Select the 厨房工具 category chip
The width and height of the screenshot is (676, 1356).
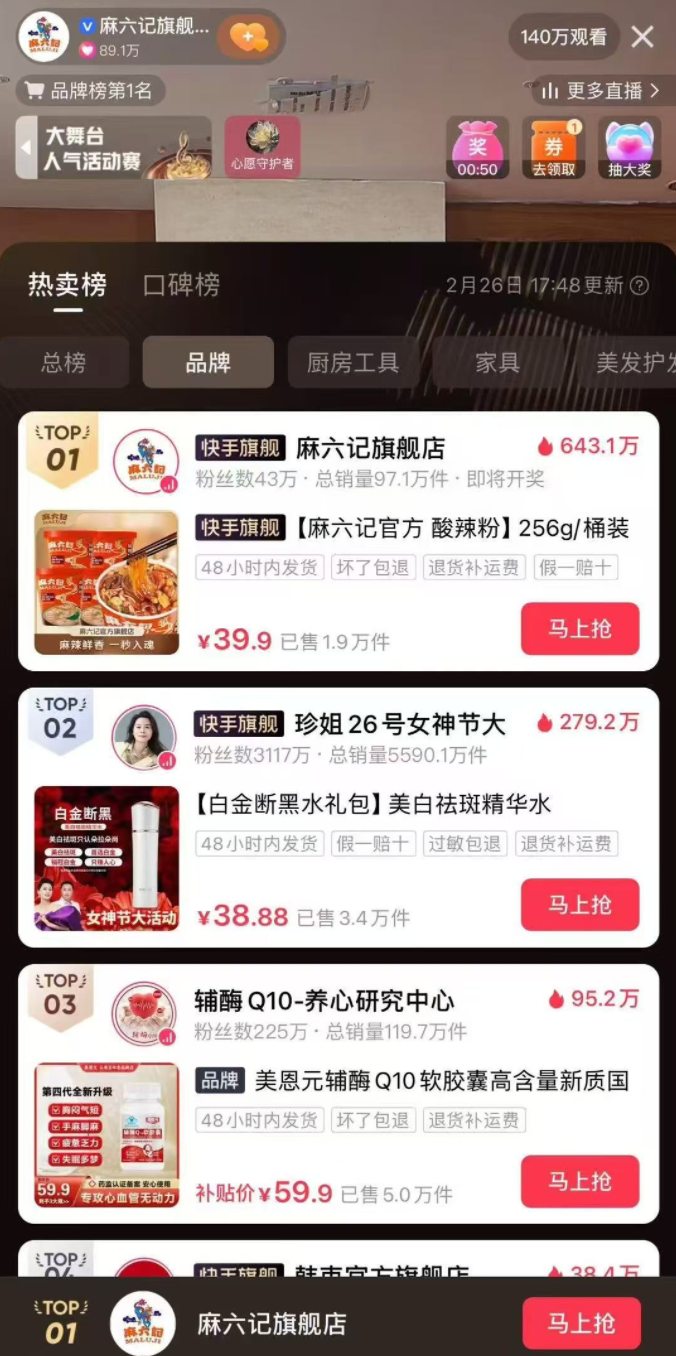tap(352, 362)
